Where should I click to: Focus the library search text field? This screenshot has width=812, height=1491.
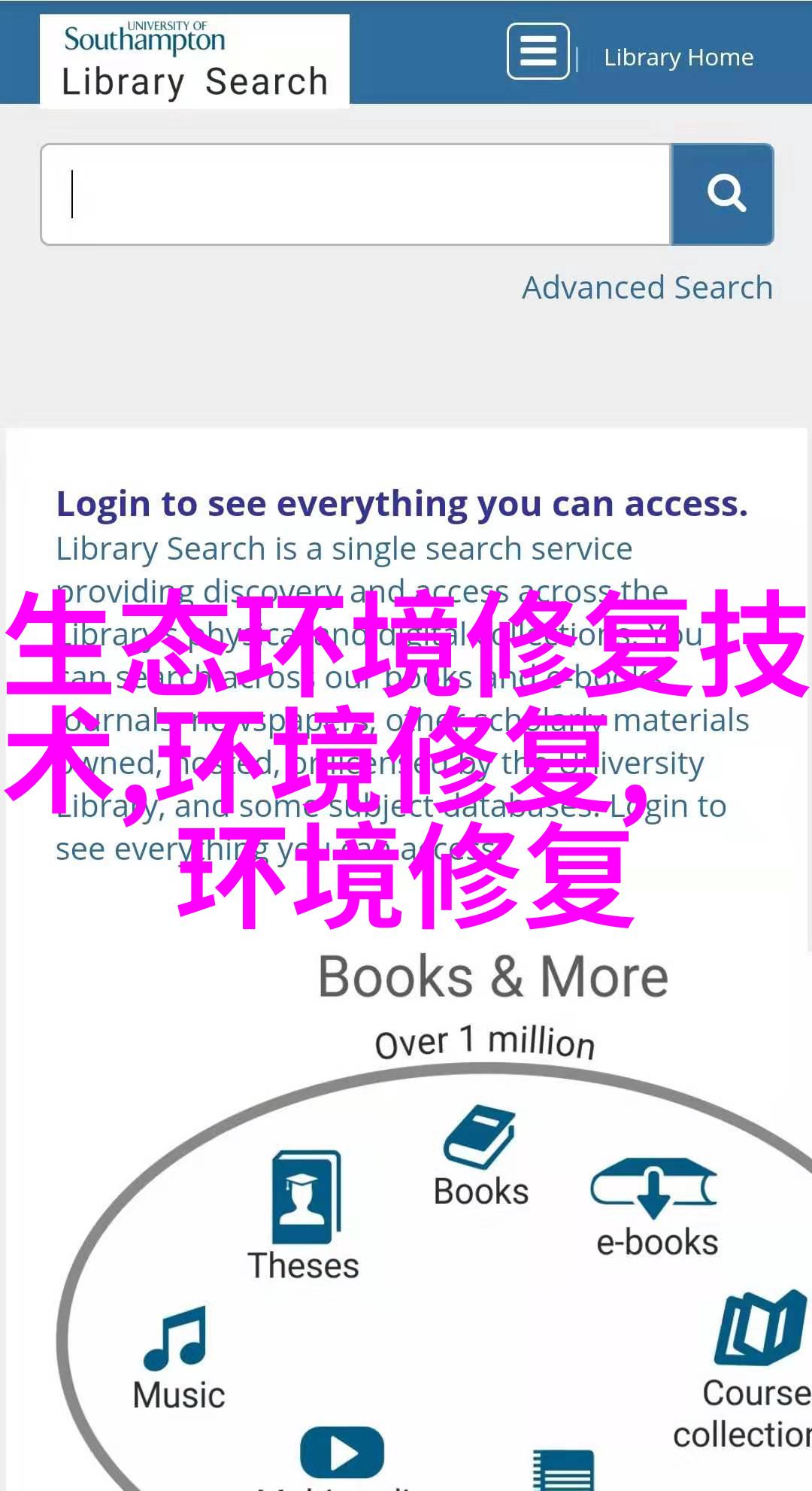(x=356, y=194)
